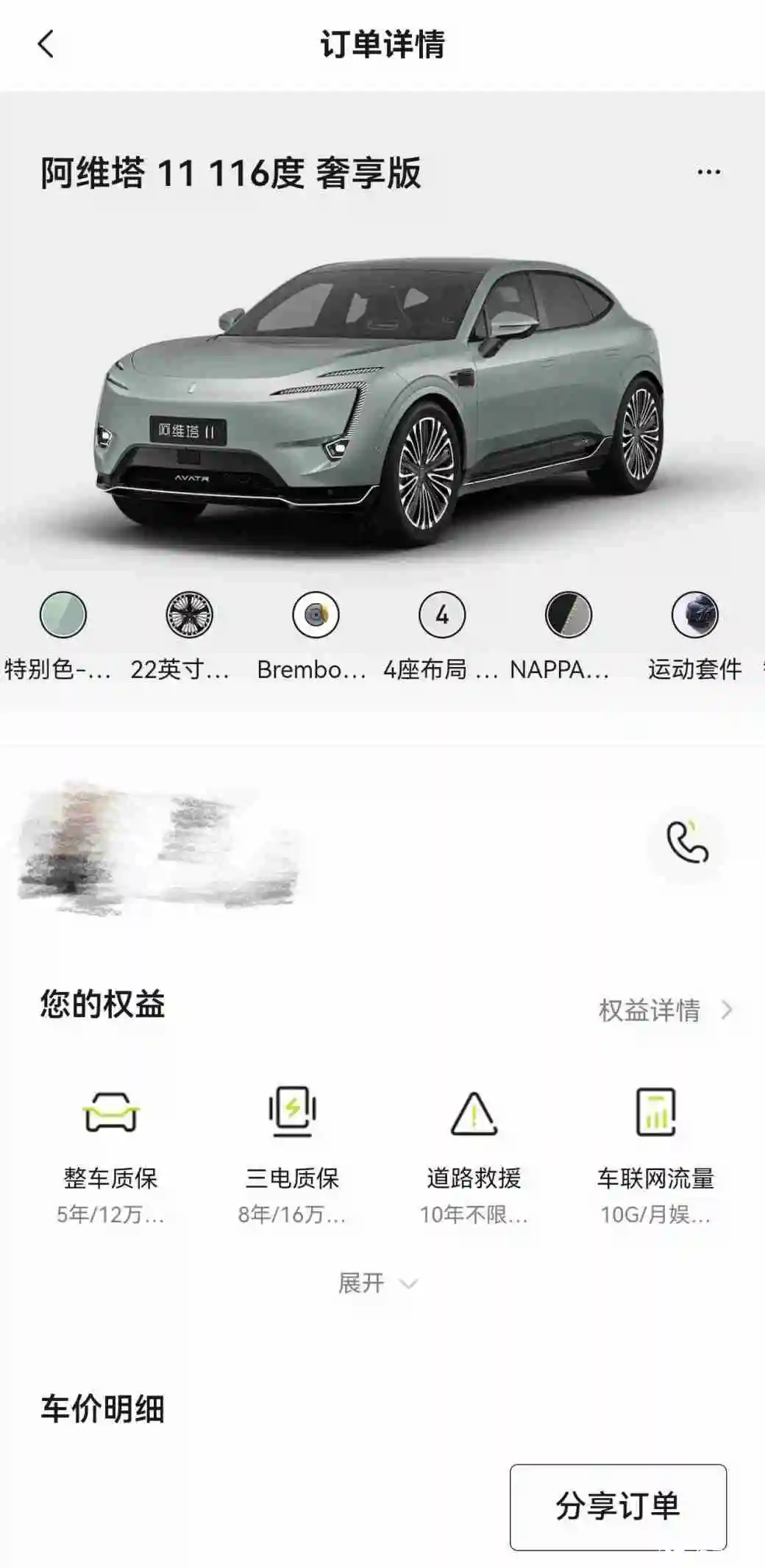Open 权益详情 benefits details
Viewport: 765px width, 1568px height.
(x=664, y=1011)
